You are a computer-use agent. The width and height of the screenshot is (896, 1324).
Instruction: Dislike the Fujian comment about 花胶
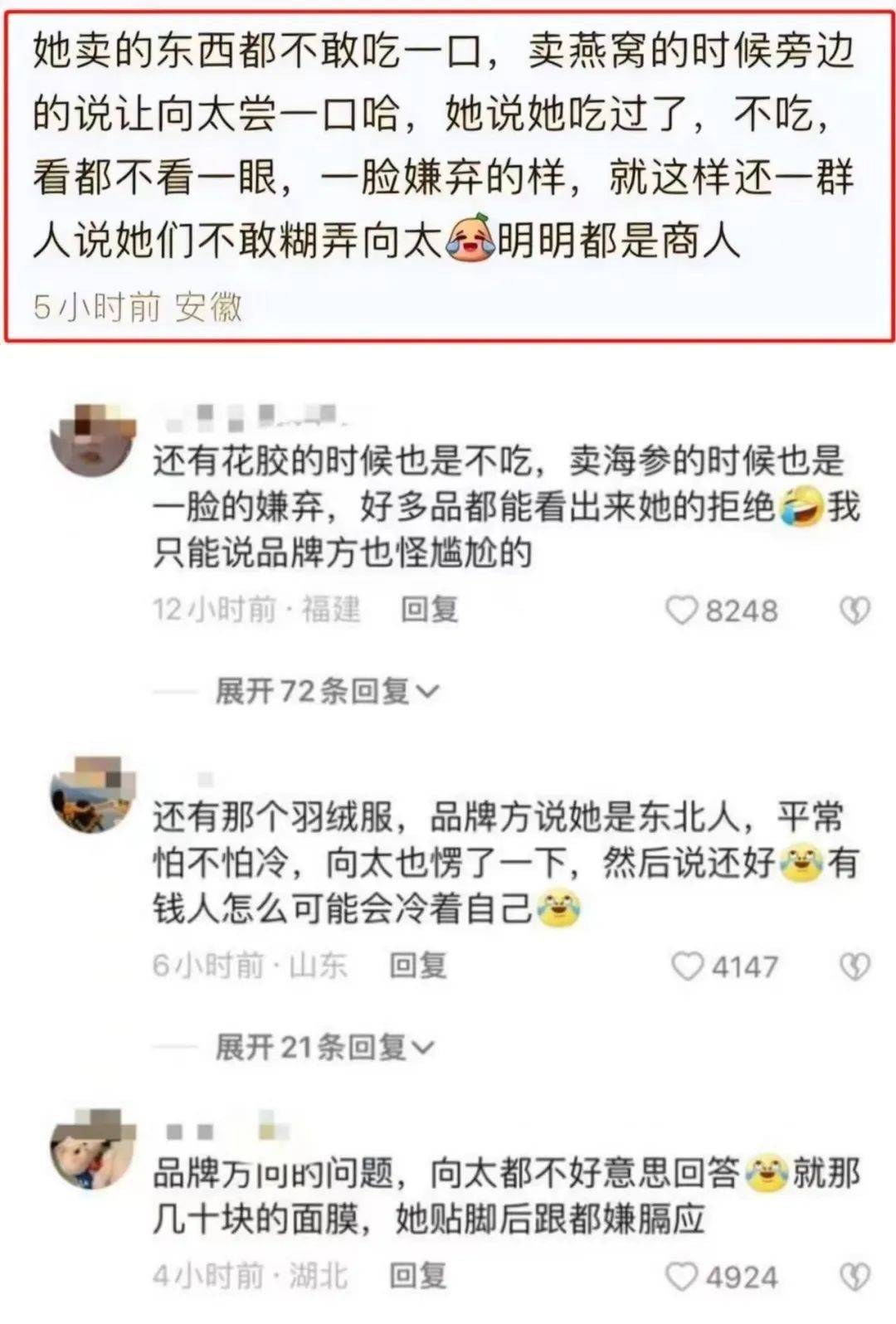point(855,611)
